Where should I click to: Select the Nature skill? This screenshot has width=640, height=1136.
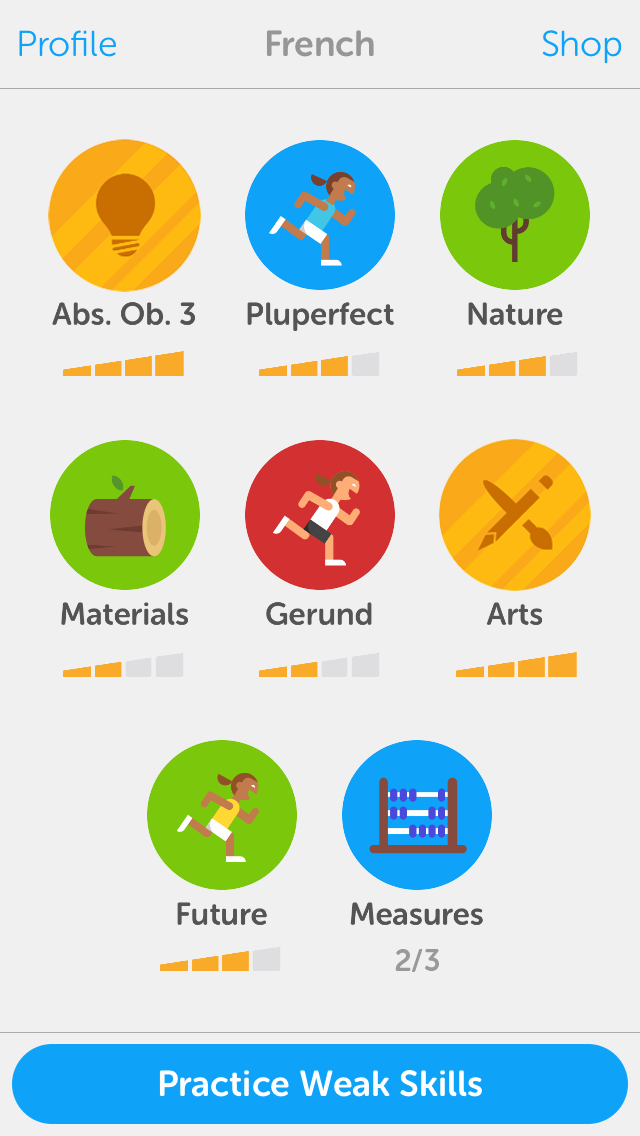click(515, 215)
